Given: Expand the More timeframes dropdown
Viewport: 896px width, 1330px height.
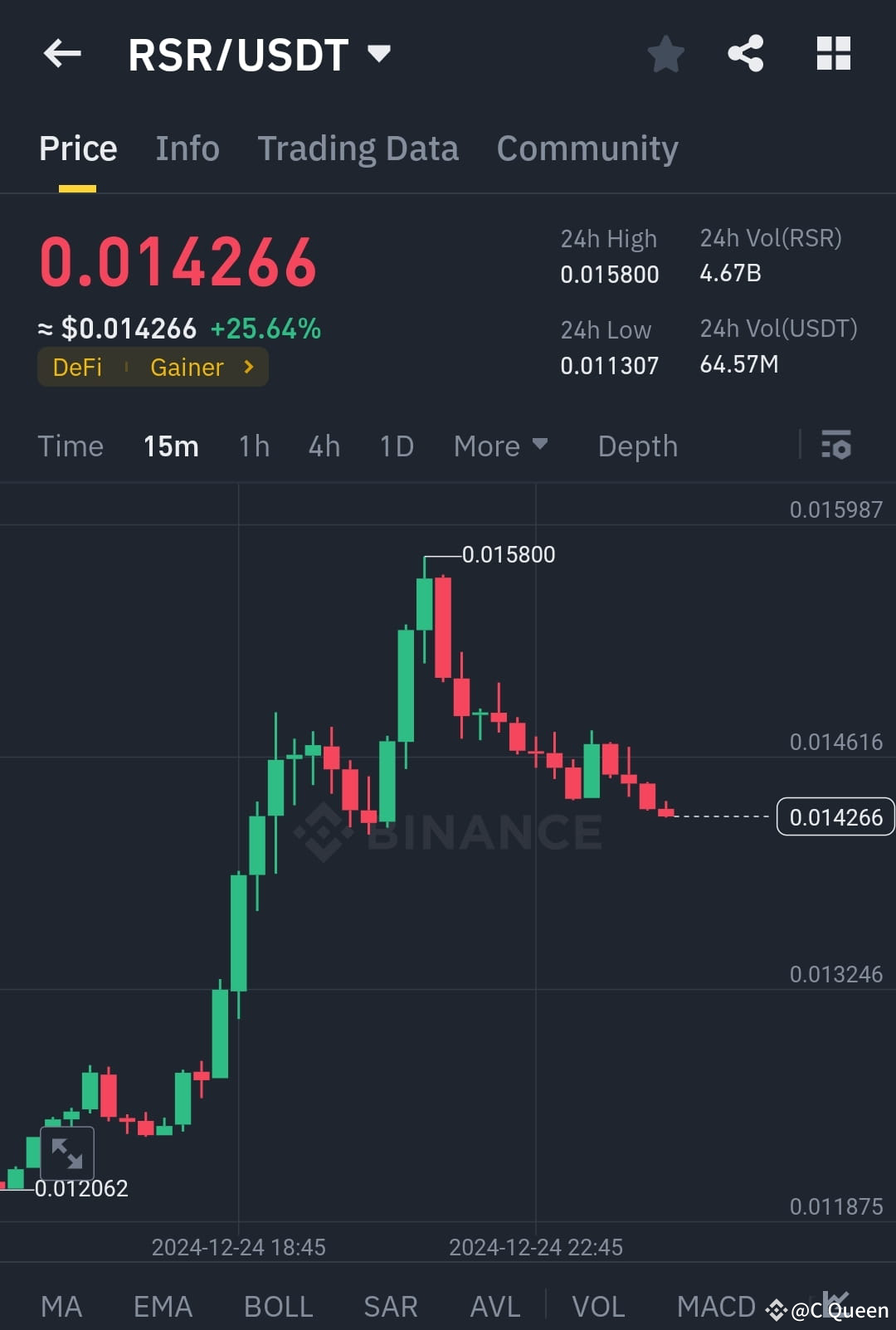Looking at the screenshot, I should pos(501,446).
